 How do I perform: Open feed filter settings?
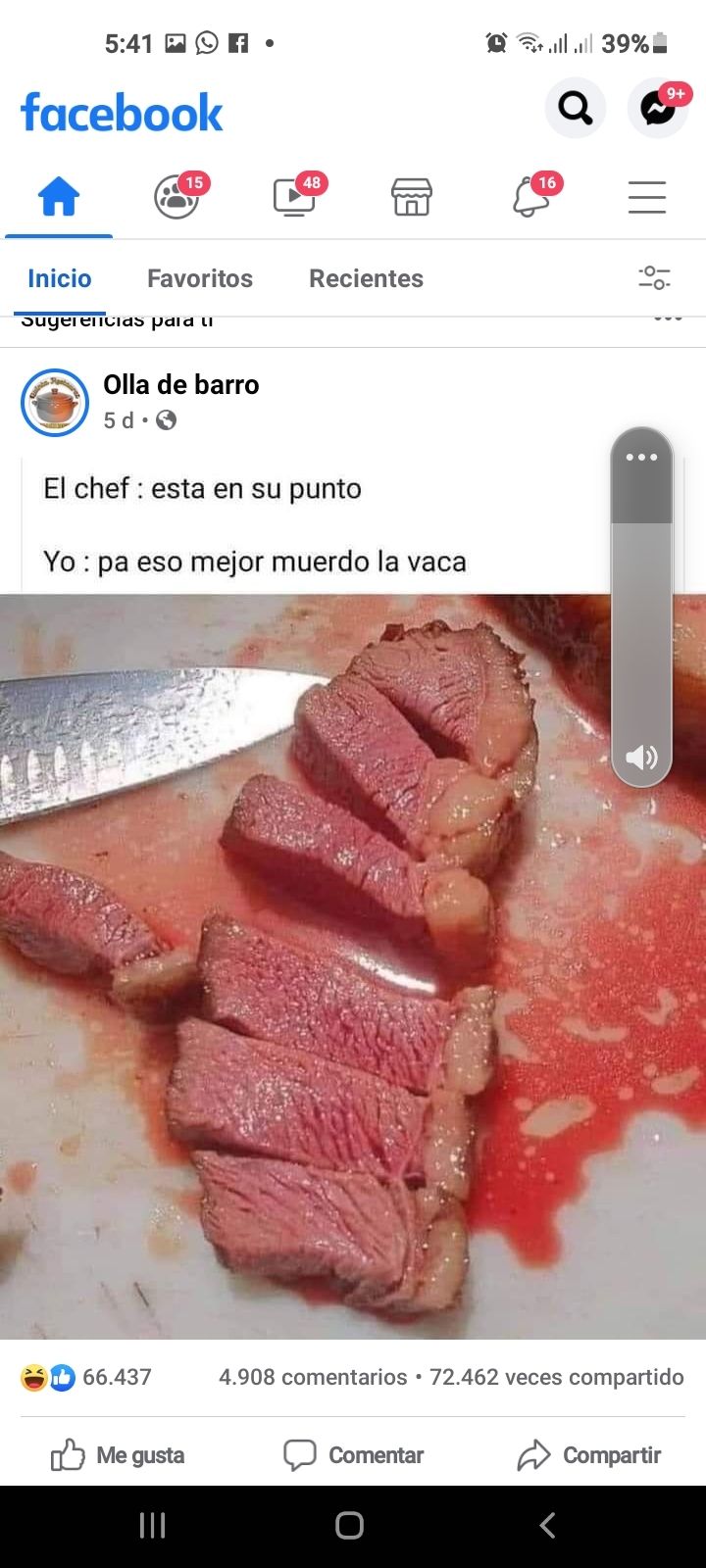(x=654, y=277)
